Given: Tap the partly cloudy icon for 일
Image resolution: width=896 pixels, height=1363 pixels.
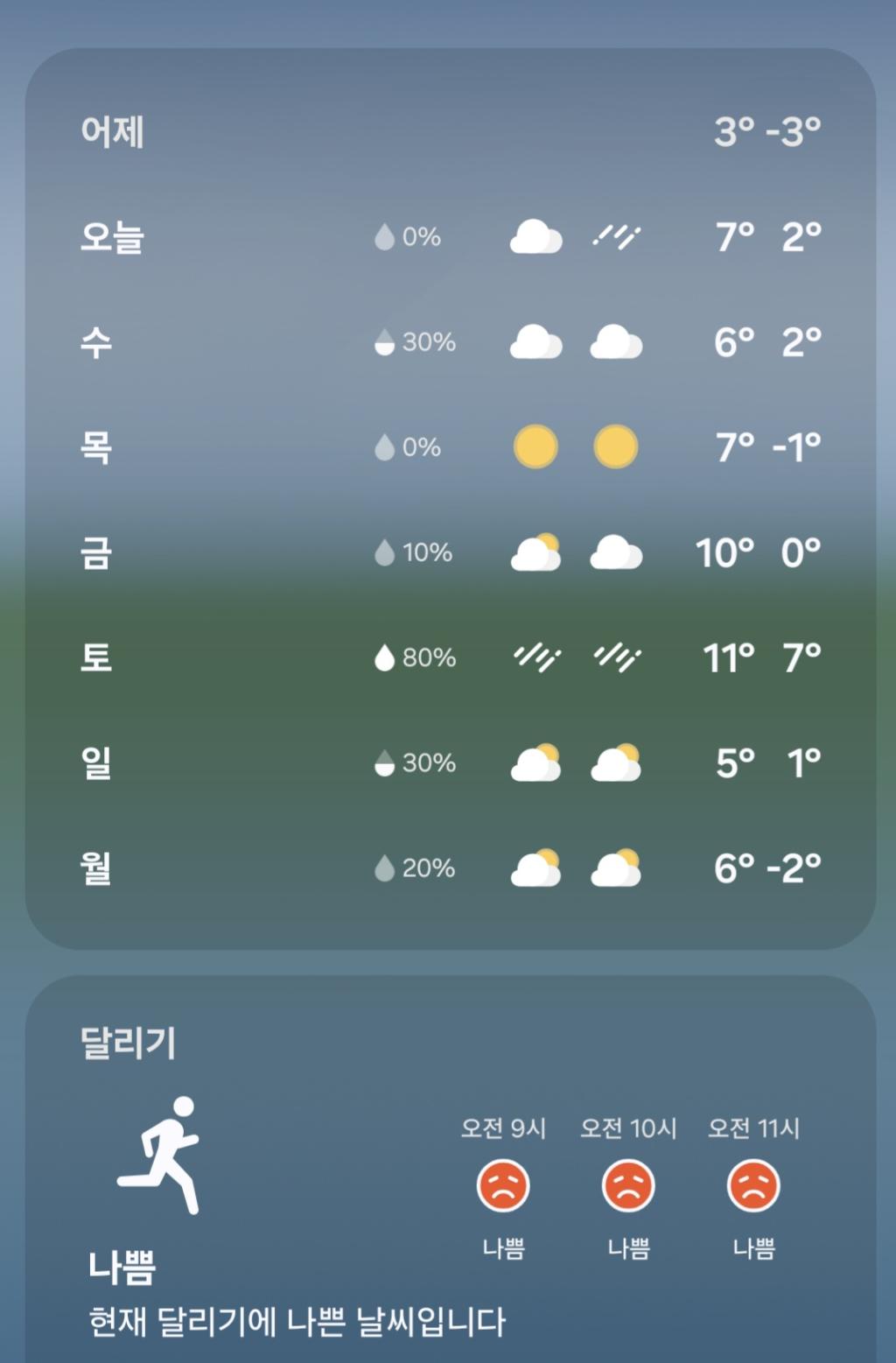Looking at the screenshot, I should tap(537, 762).
